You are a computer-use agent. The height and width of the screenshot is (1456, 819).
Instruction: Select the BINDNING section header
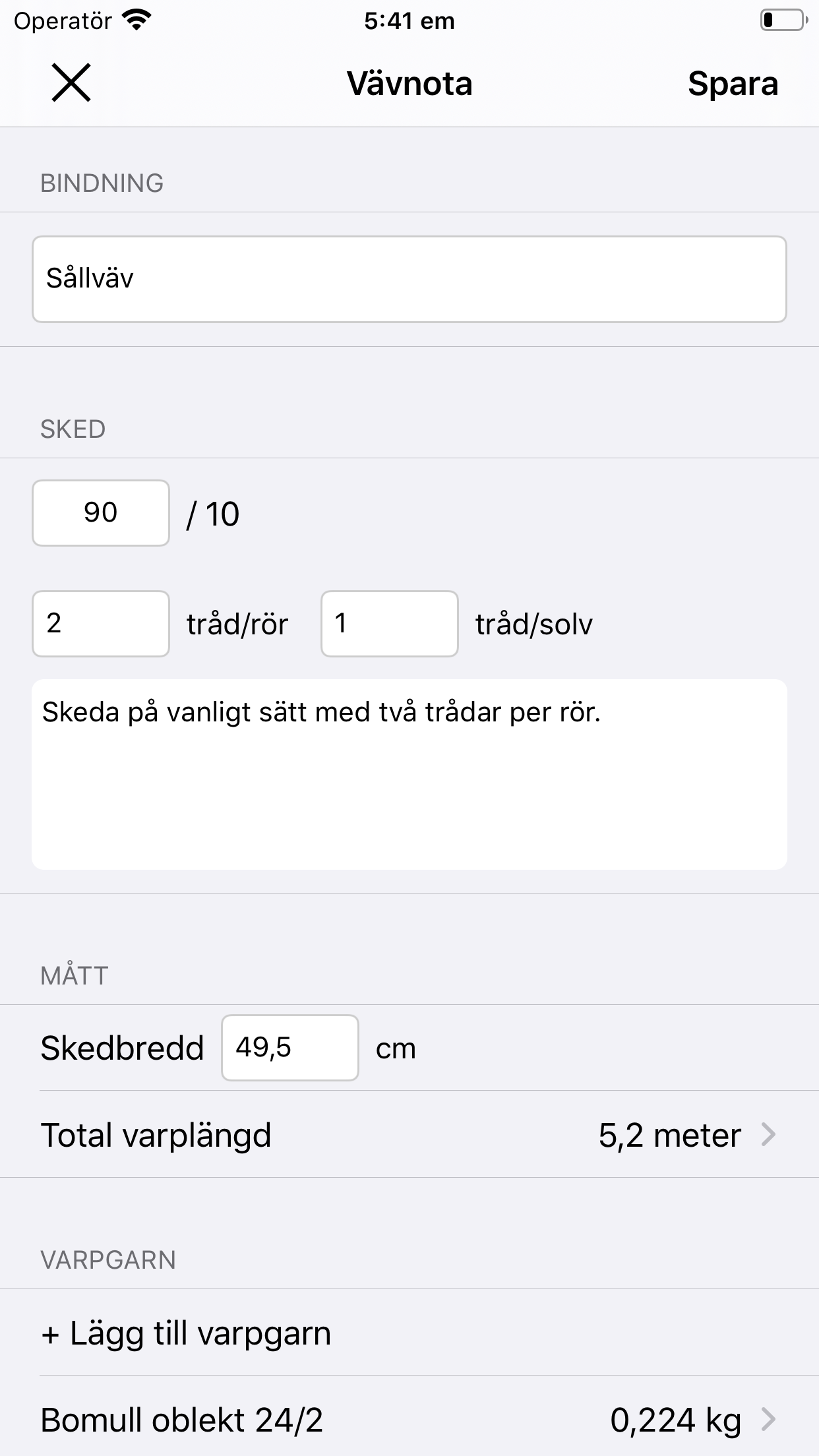coord(102,183)
